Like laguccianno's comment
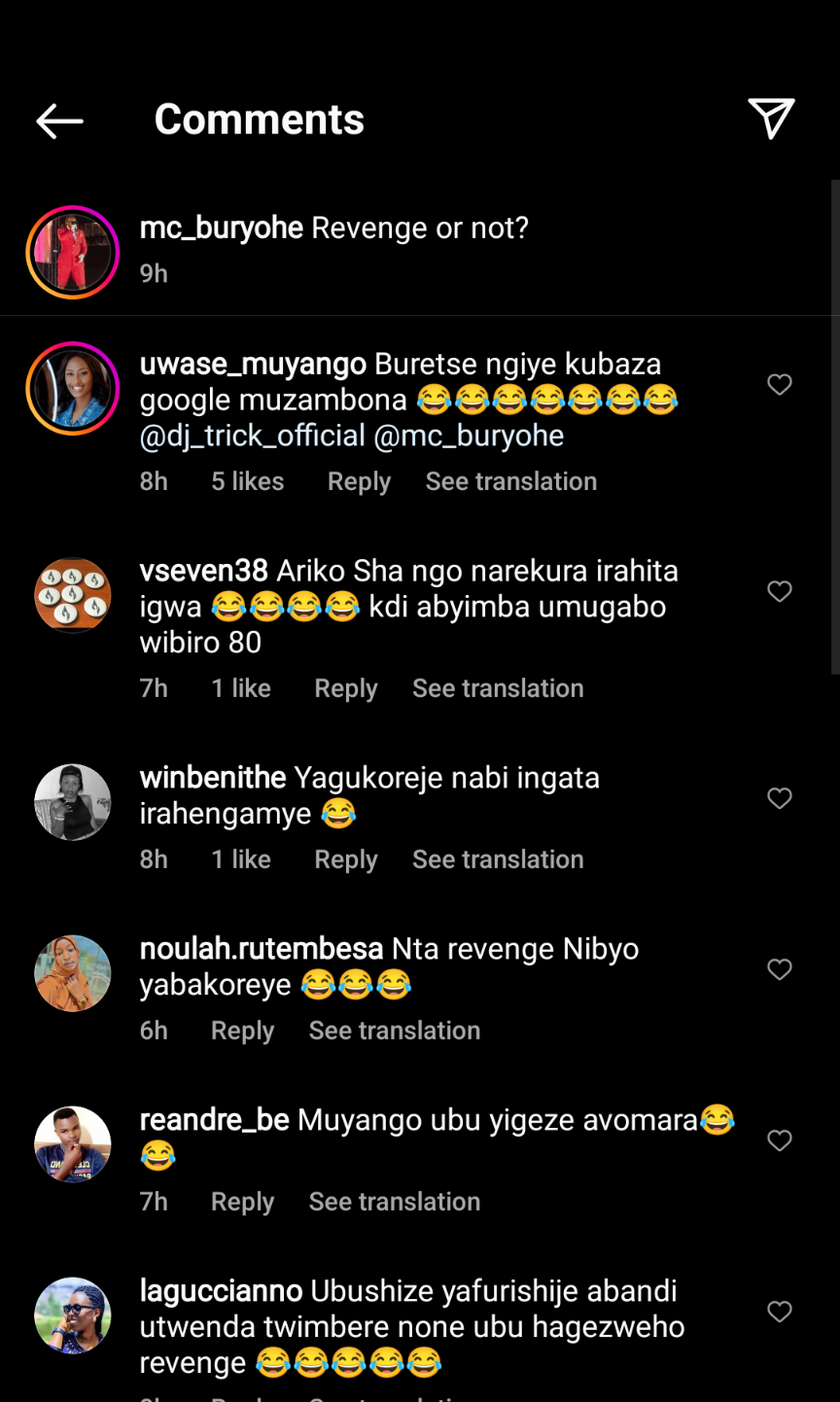This screenshot has height=1402, width=840. click(x=780, y=1313)
